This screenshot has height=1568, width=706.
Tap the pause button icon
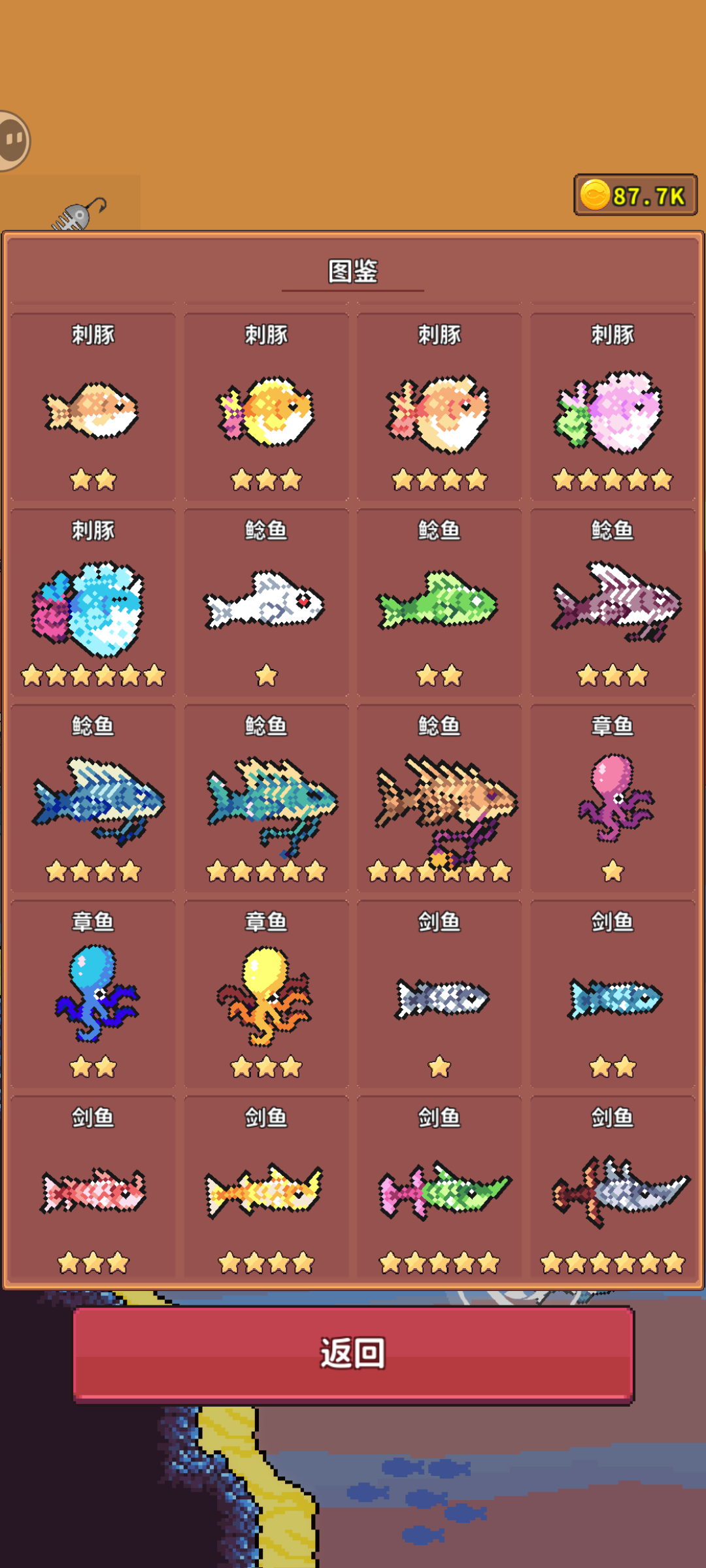(x=13, y=140)
